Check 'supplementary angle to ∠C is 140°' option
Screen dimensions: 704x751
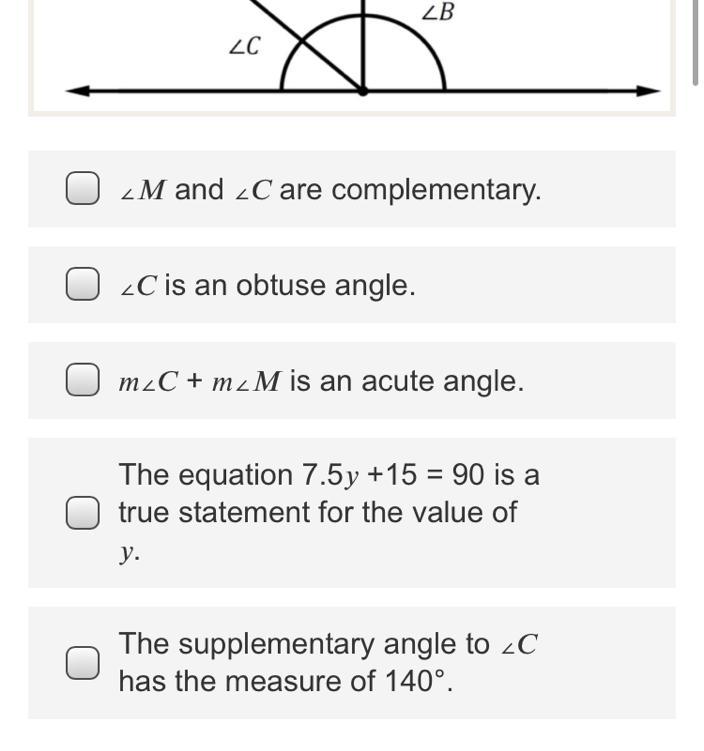[82, 662]
